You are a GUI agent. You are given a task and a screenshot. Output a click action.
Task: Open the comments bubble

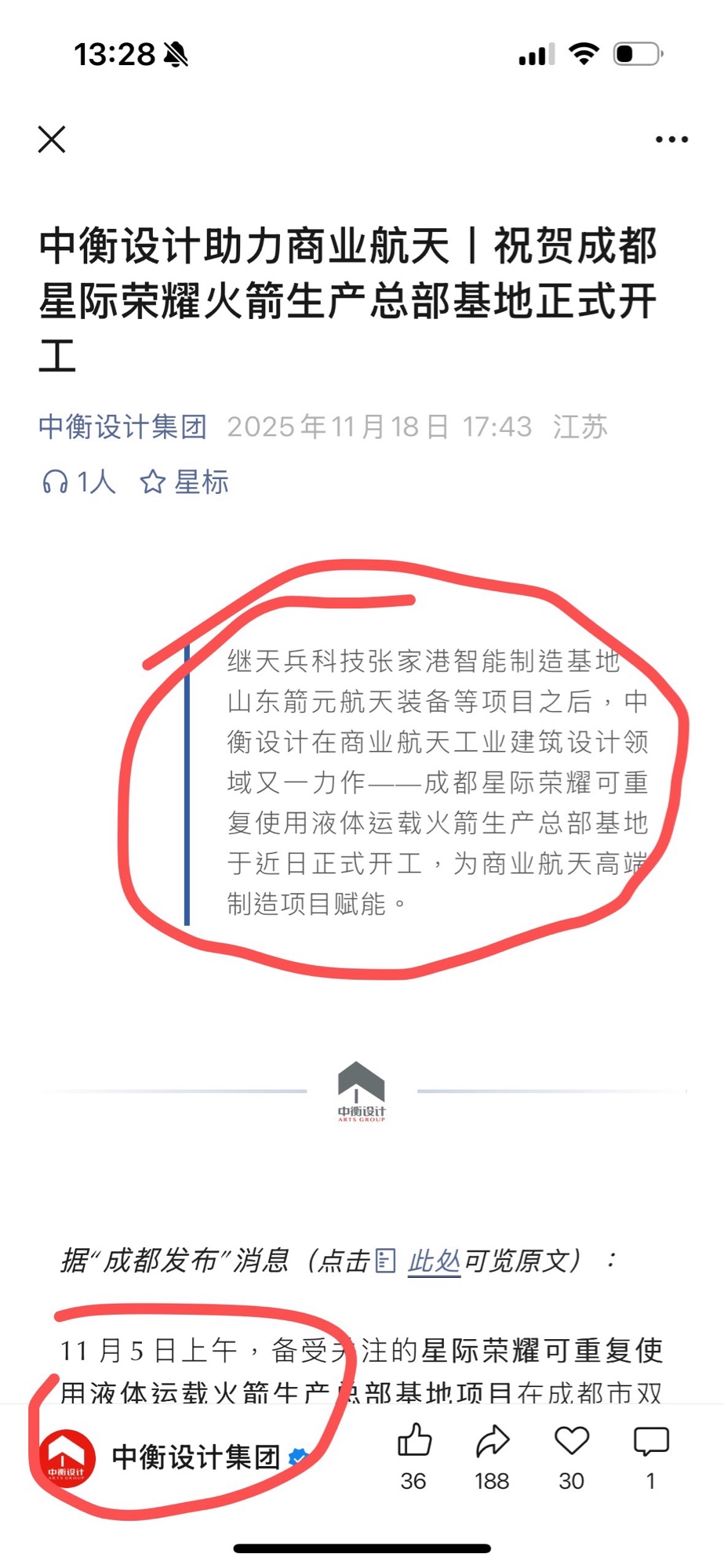point(650,1441)
